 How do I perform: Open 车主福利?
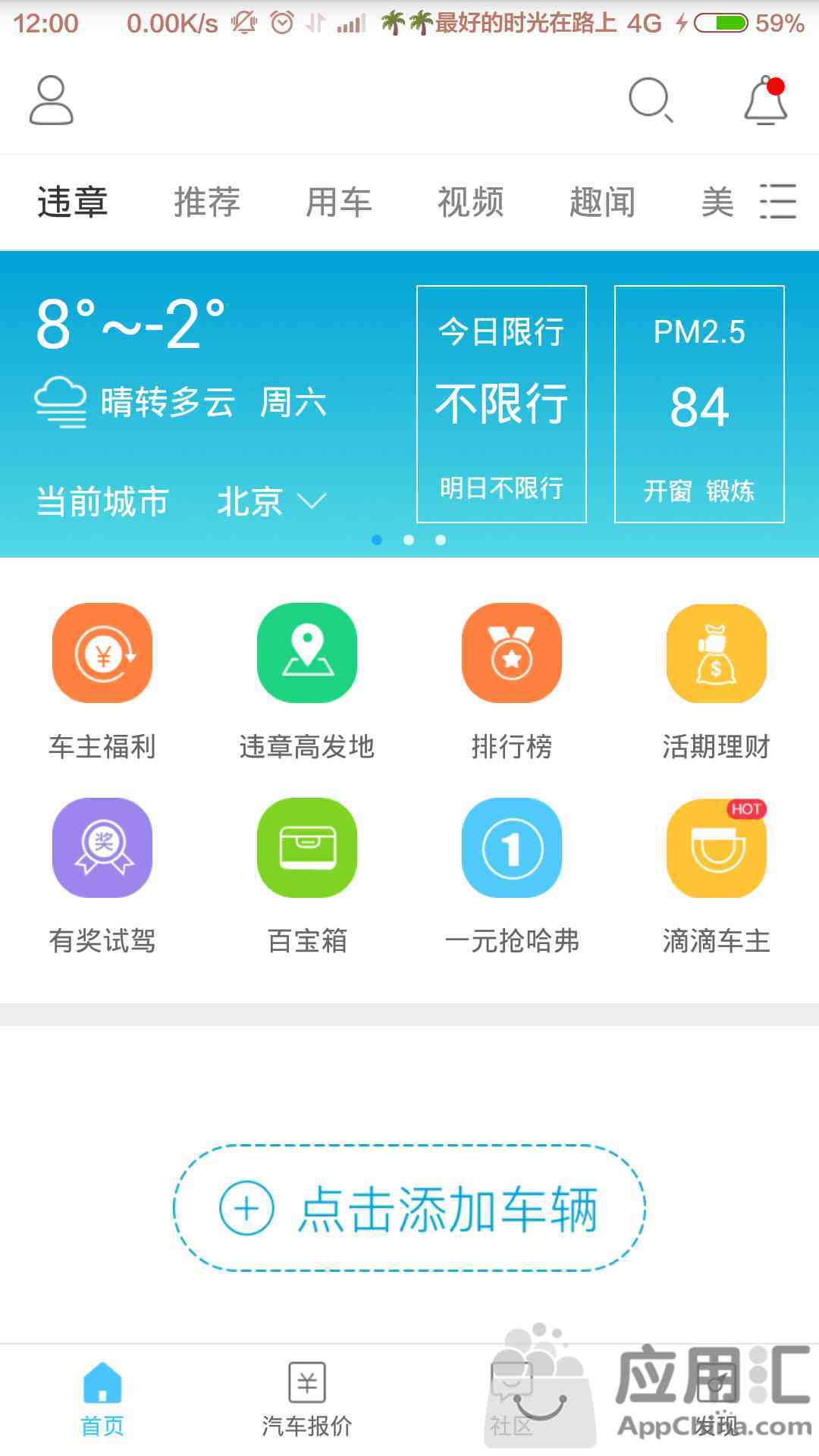pos(102,679)
